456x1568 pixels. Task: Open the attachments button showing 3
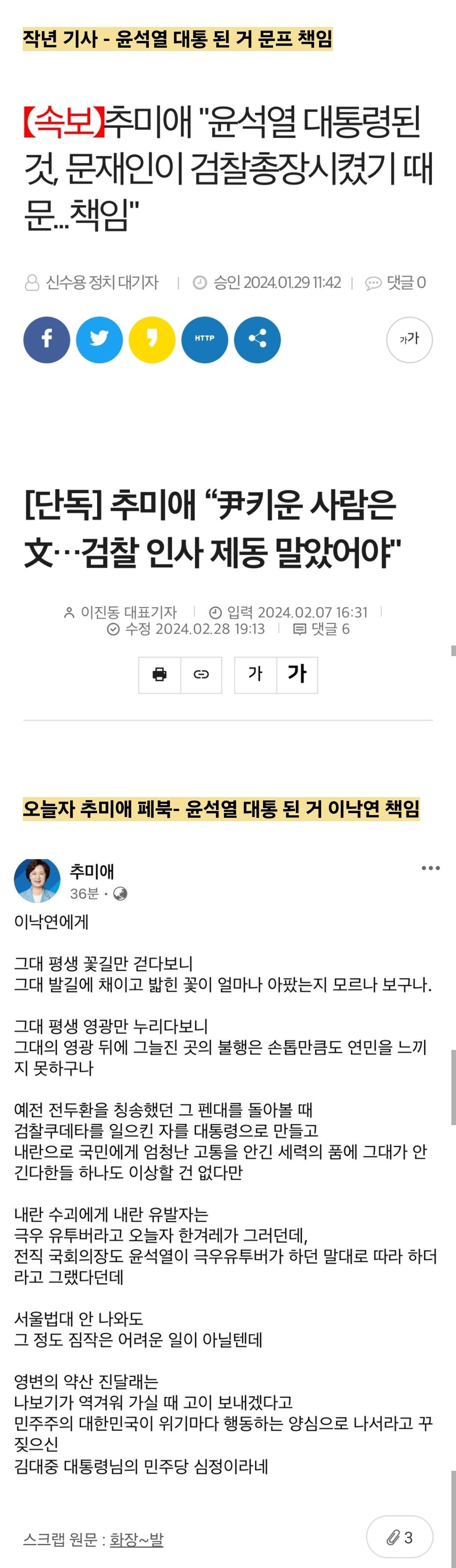[x=399, y=1537]
